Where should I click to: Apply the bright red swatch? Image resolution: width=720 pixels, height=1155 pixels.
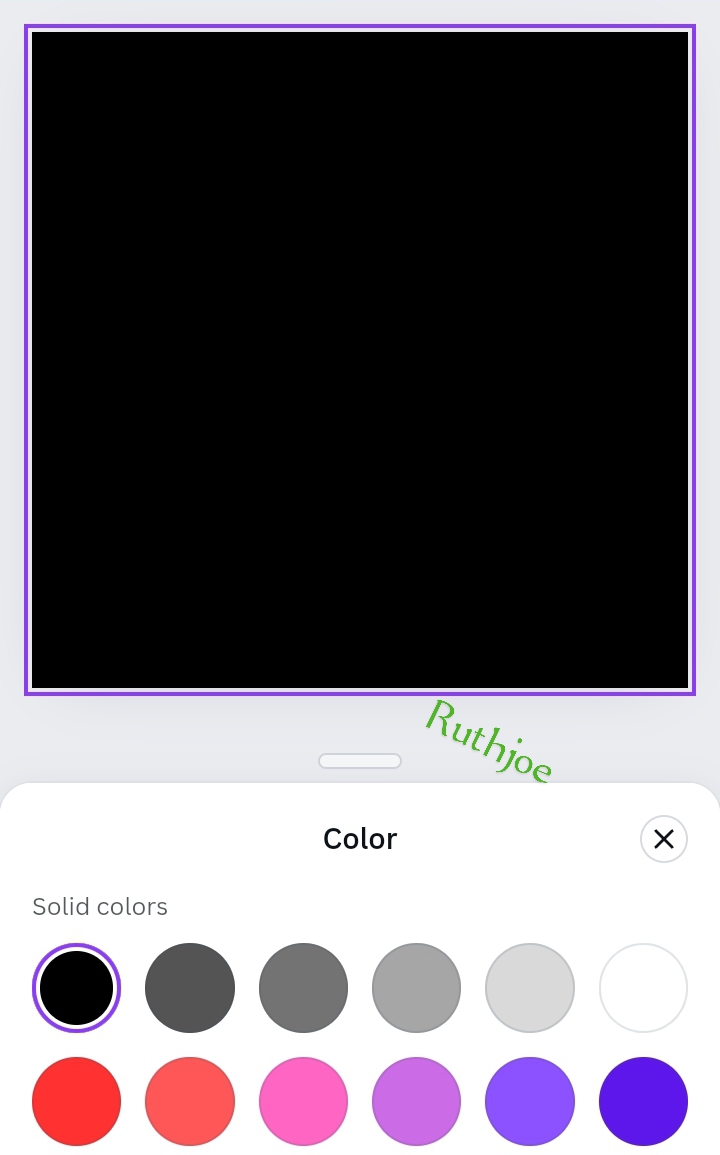77,1101
